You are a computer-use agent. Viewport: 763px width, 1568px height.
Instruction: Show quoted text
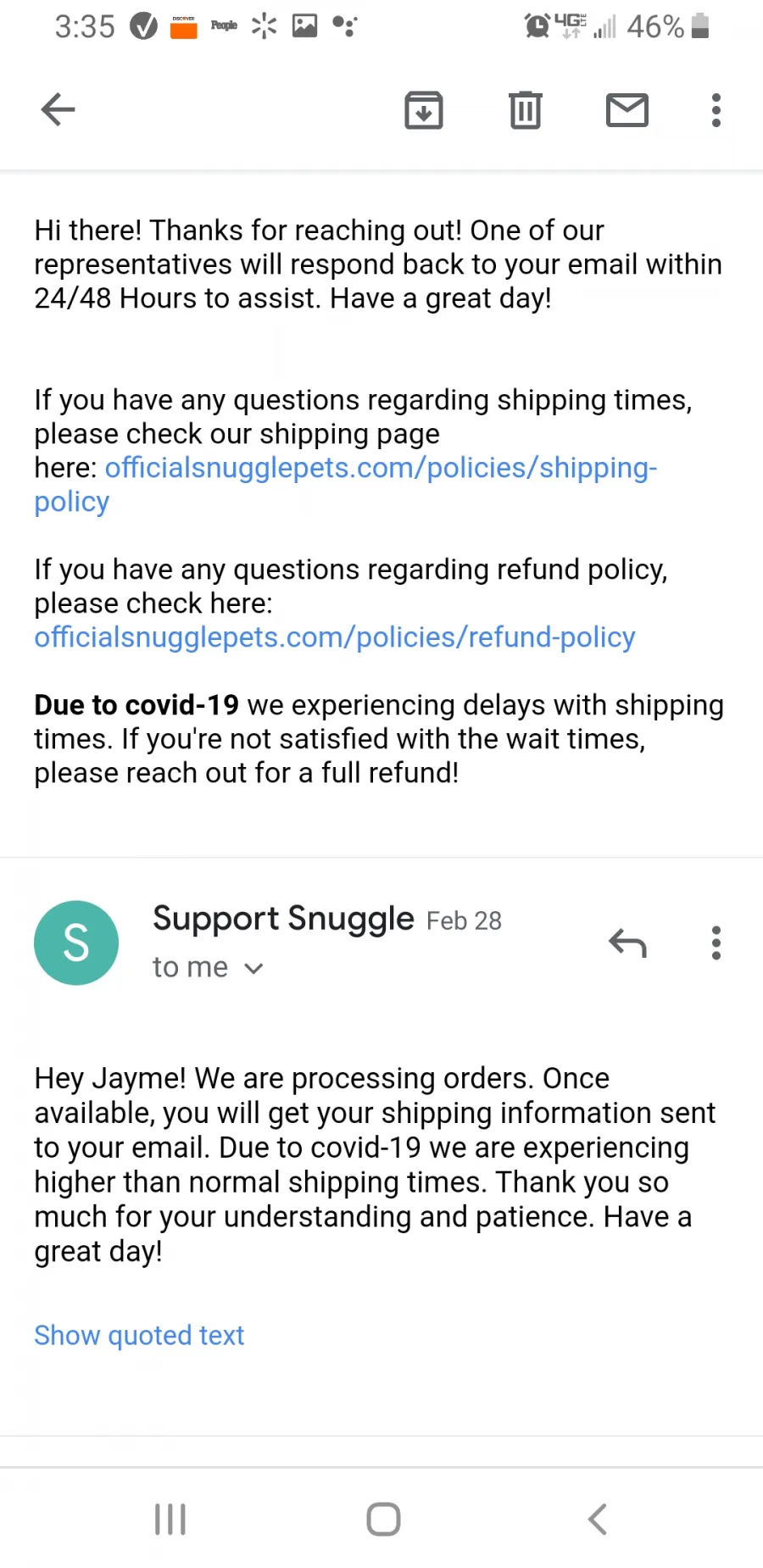click(139, 1335)
